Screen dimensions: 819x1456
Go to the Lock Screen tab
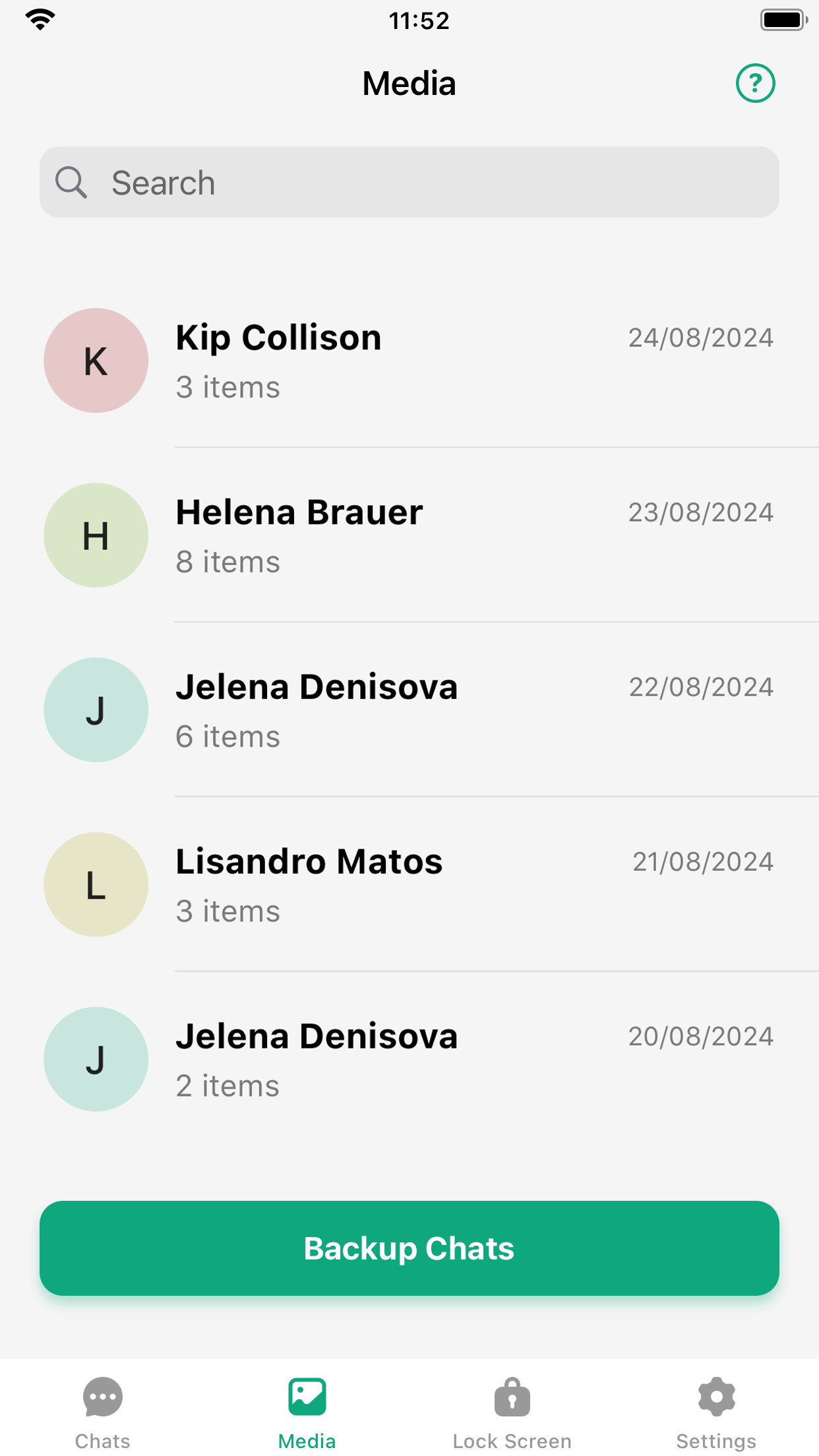tap(512, 1412)
